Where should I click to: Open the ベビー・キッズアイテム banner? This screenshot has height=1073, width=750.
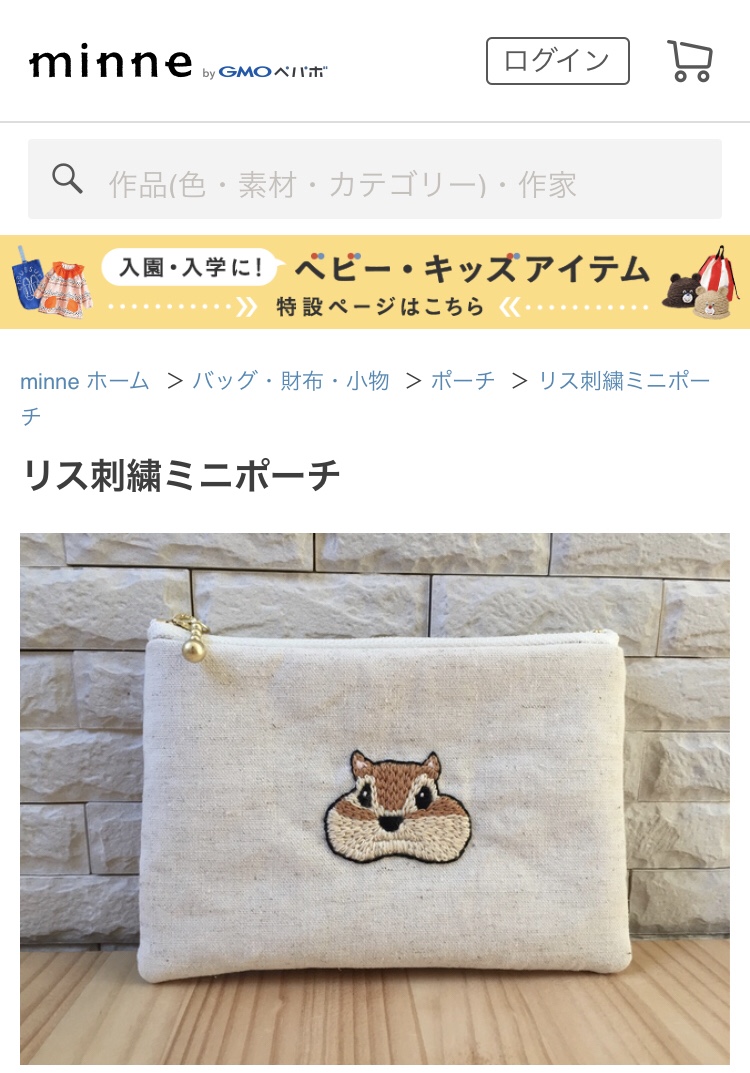375,282
